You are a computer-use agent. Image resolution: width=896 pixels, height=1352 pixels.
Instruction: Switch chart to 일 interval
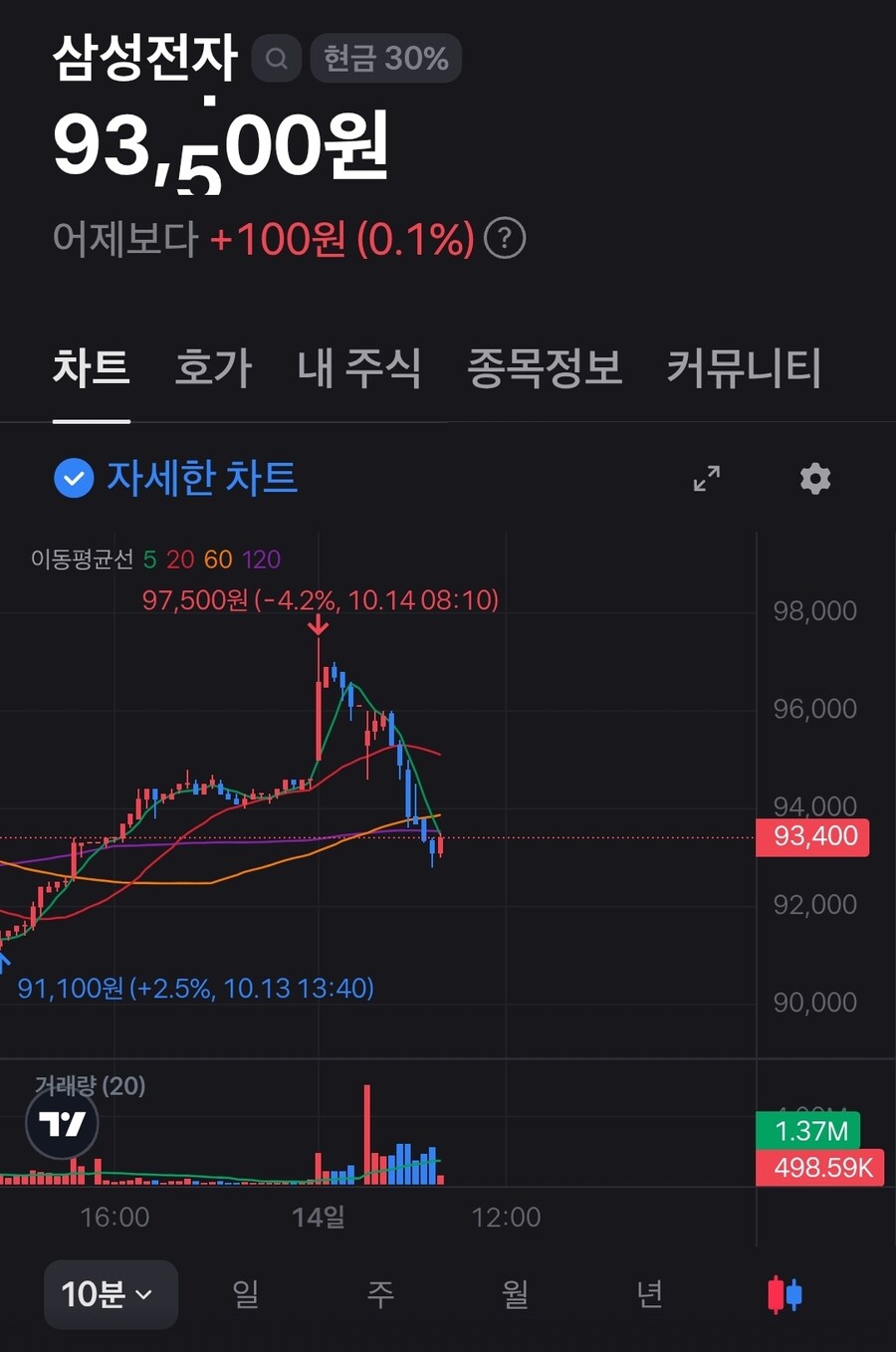tap(245, 1294)
